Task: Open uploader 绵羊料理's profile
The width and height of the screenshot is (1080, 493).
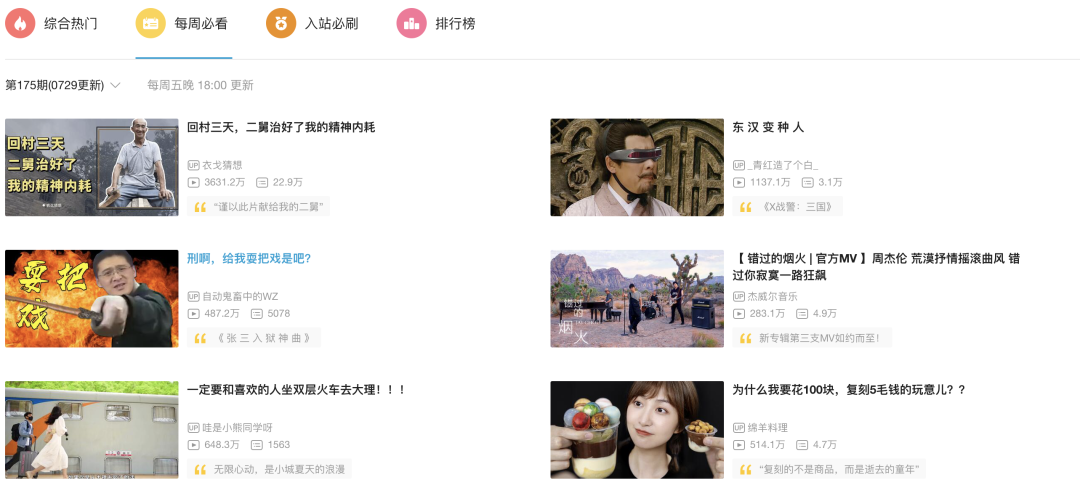Action: [767, 427]
